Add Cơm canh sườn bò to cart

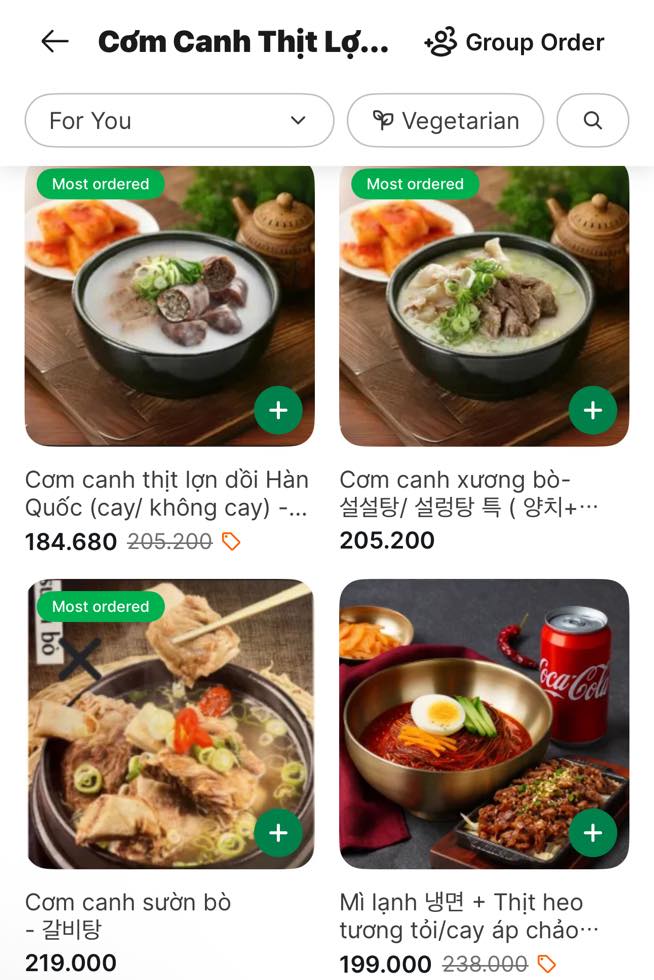coord(278,832)
